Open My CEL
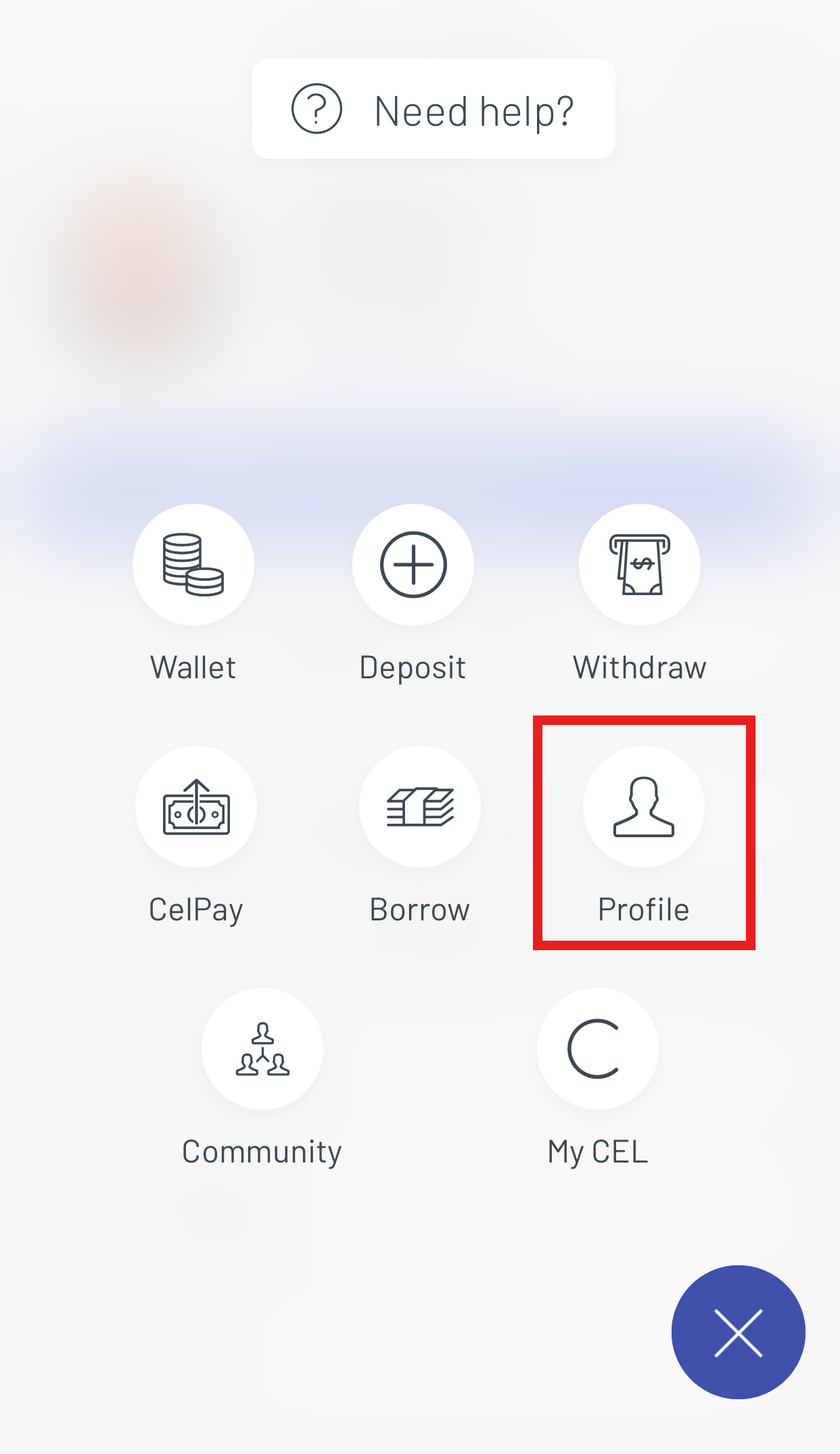 [598, 1049]
